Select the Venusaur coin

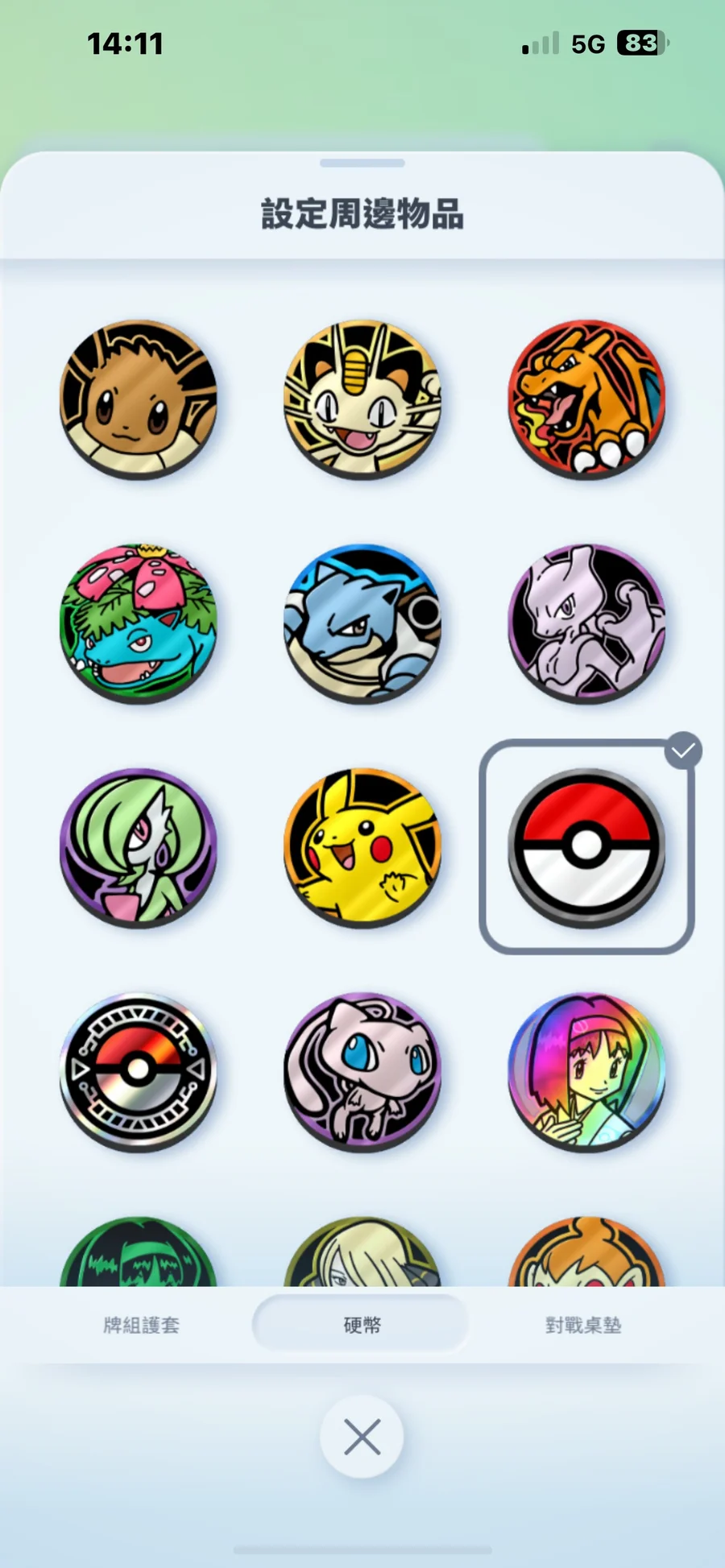pyautogui.click(x=139, y=623)
